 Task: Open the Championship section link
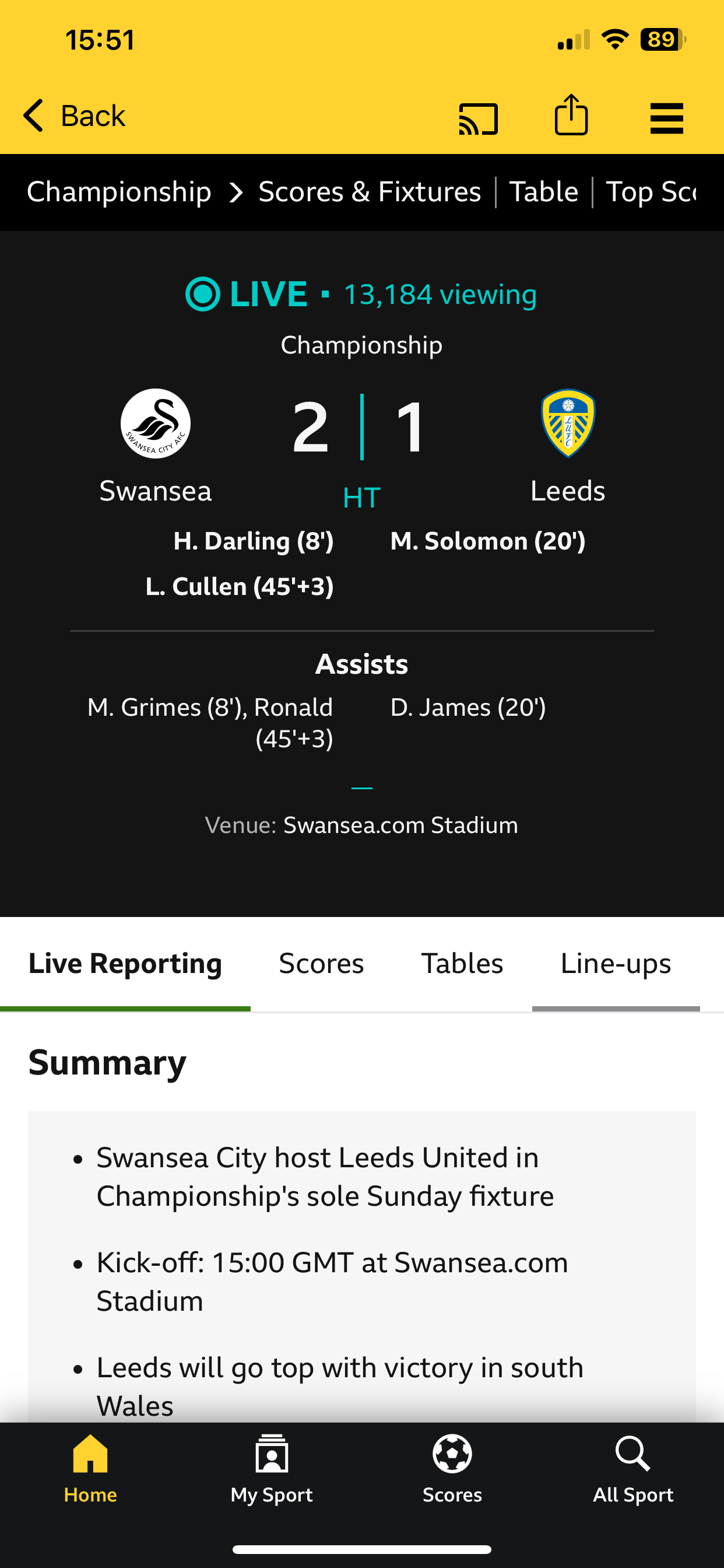[120, 192]
